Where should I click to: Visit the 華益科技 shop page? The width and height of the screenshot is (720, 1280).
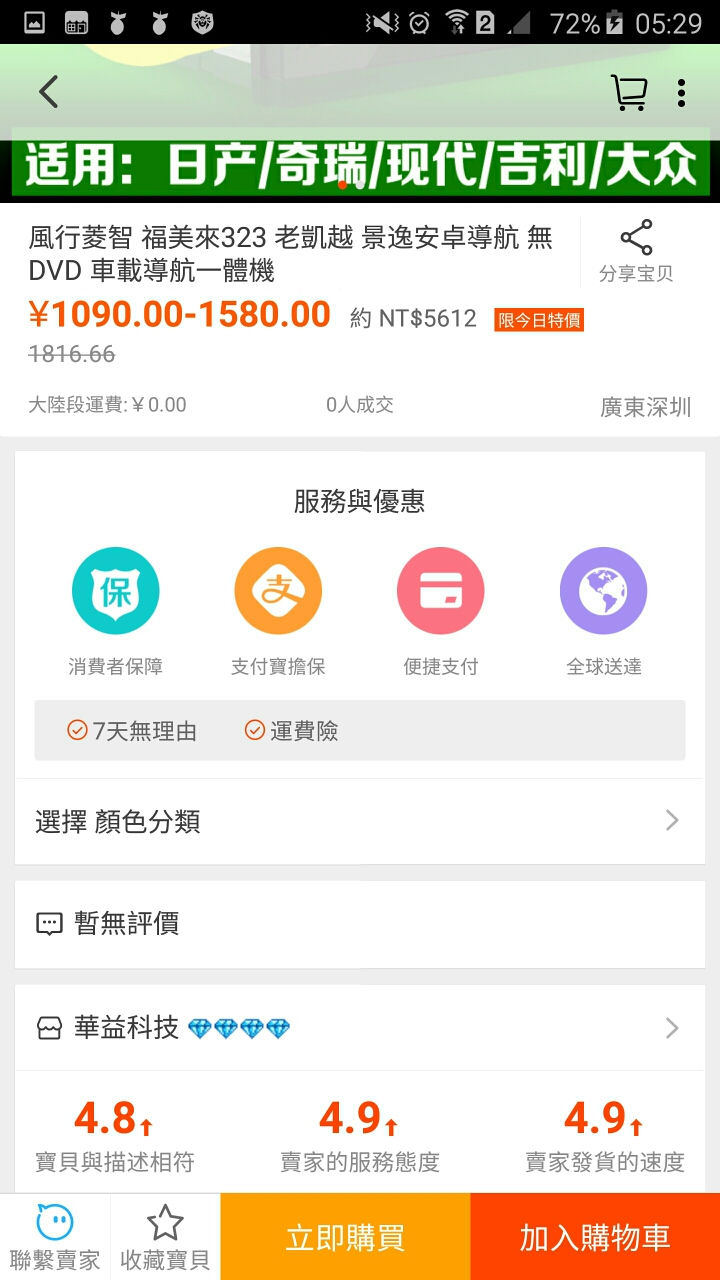pos(360,1028)
